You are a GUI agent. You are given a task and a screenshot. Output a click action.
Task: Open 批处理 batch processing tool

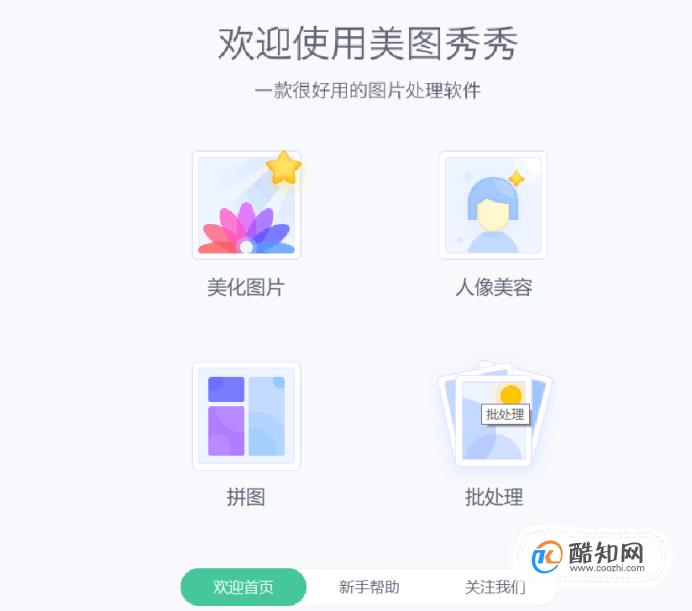click(494, 418)
